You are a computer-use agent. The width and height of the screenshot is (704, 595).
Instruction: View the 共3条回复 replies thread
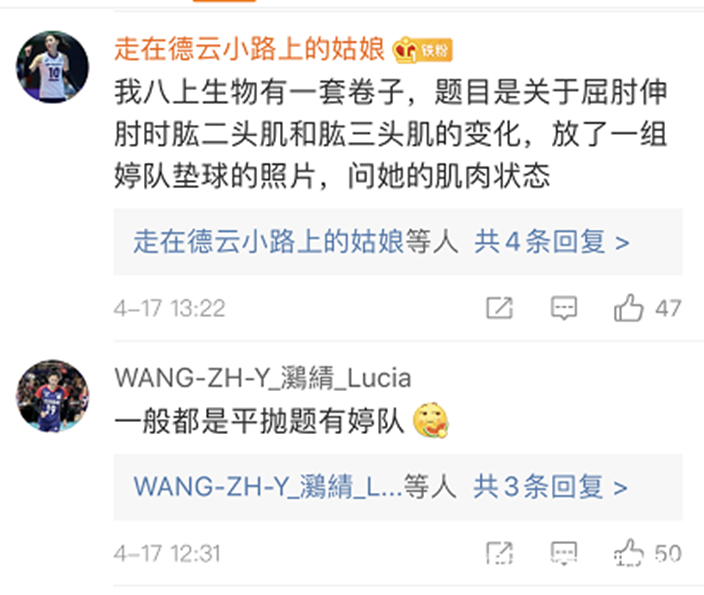(550, 486)
